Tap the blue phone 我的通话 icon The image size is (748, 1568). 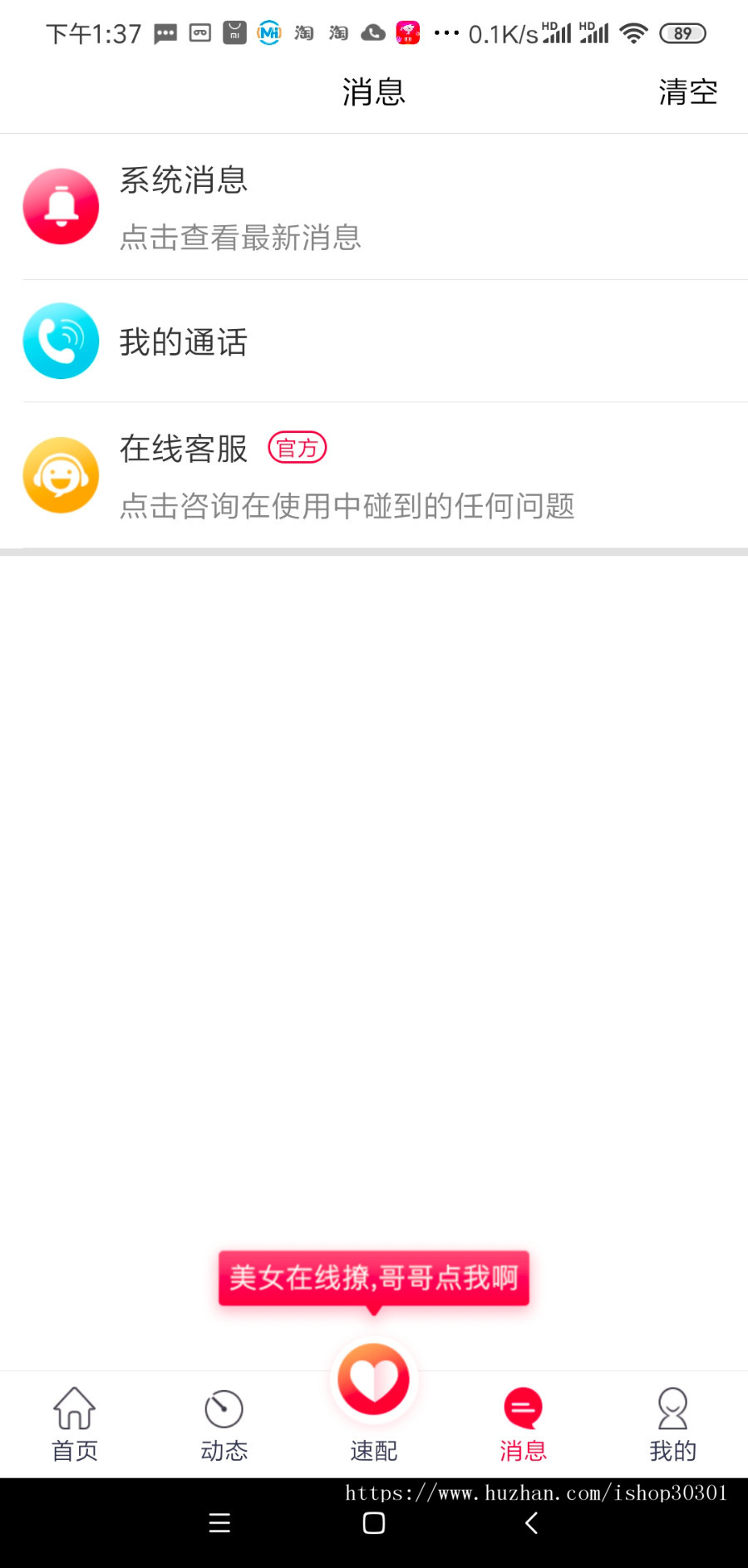[61, 341]
